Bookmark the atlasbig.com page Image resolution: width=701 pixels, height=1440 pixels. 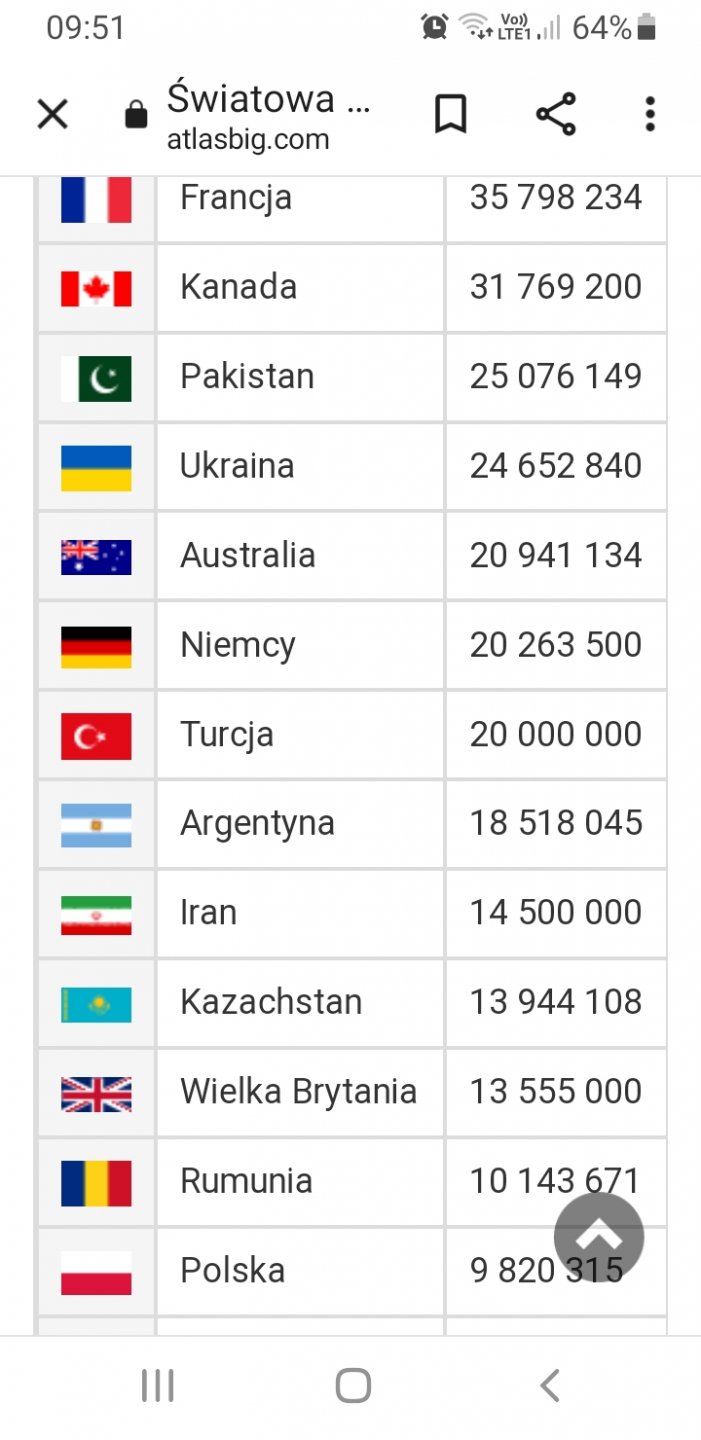coord(451,115)
